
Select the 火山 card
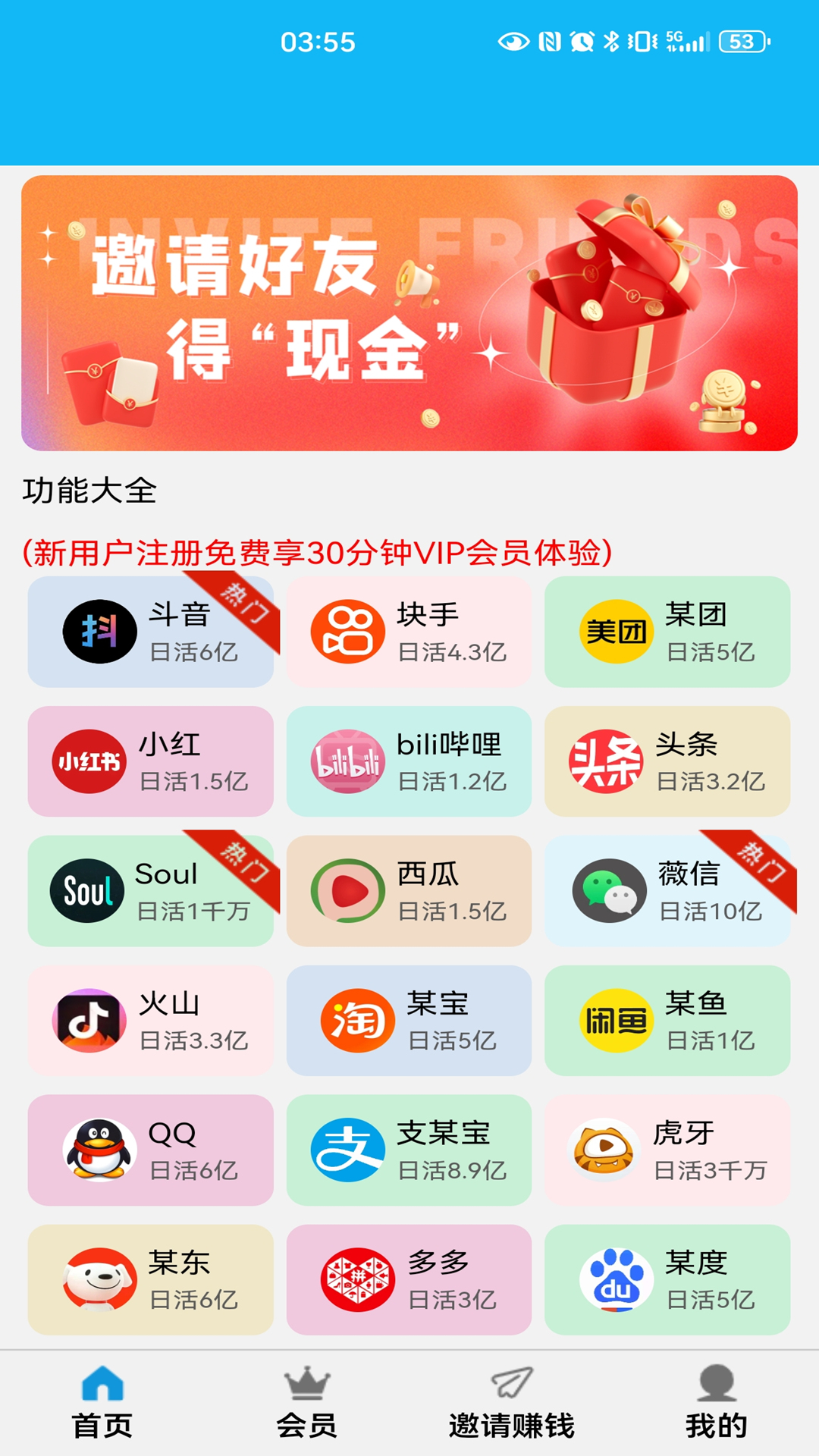[x=150, y=1021]
